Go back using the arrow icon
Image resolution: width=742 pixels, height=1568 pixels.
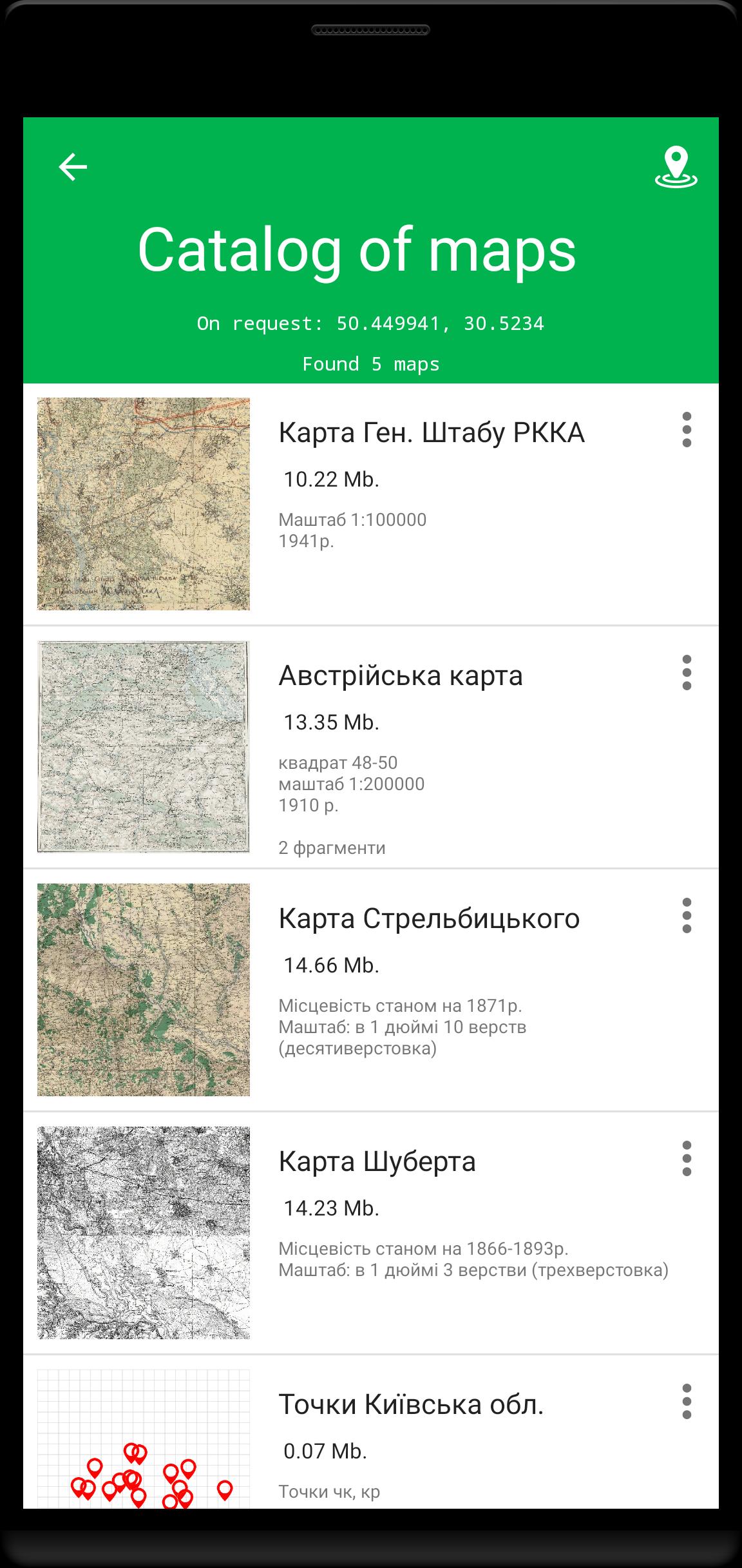73,167
